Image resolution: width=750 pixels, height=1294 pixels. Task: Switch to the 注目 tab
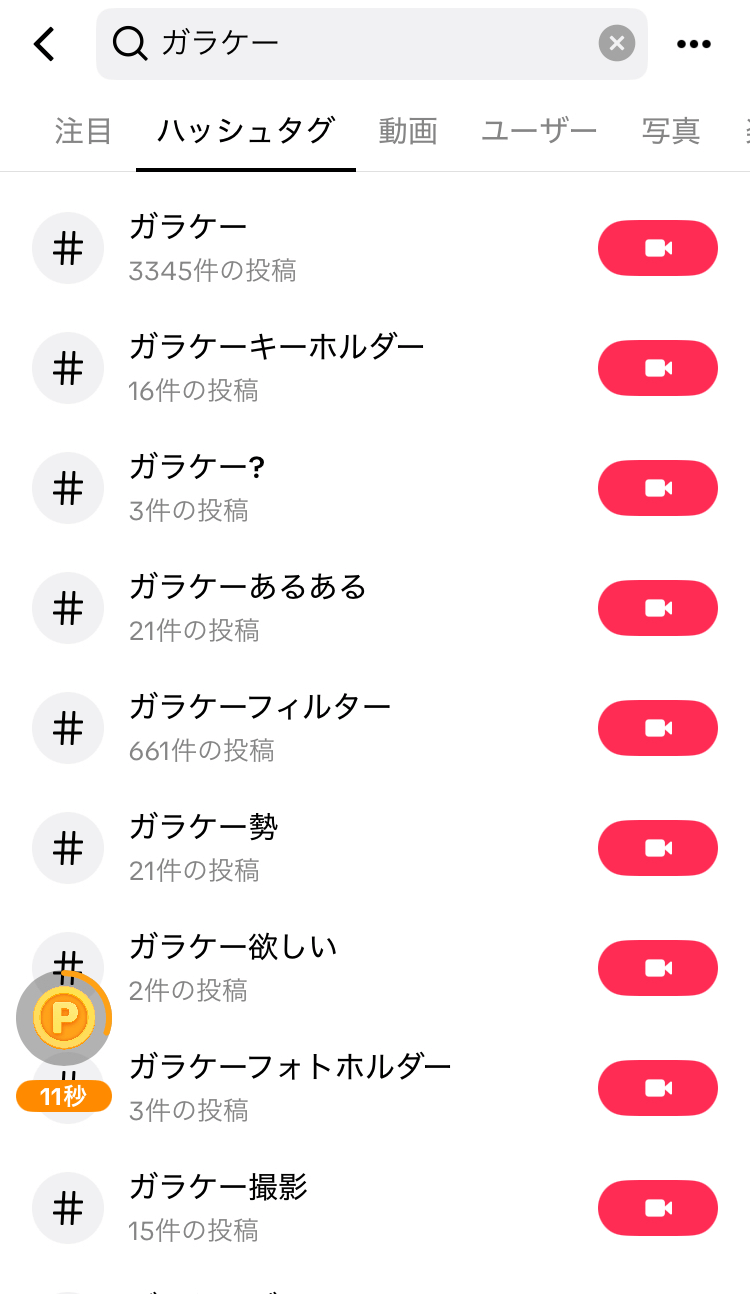pyautogui.click(x=84, y=131)
